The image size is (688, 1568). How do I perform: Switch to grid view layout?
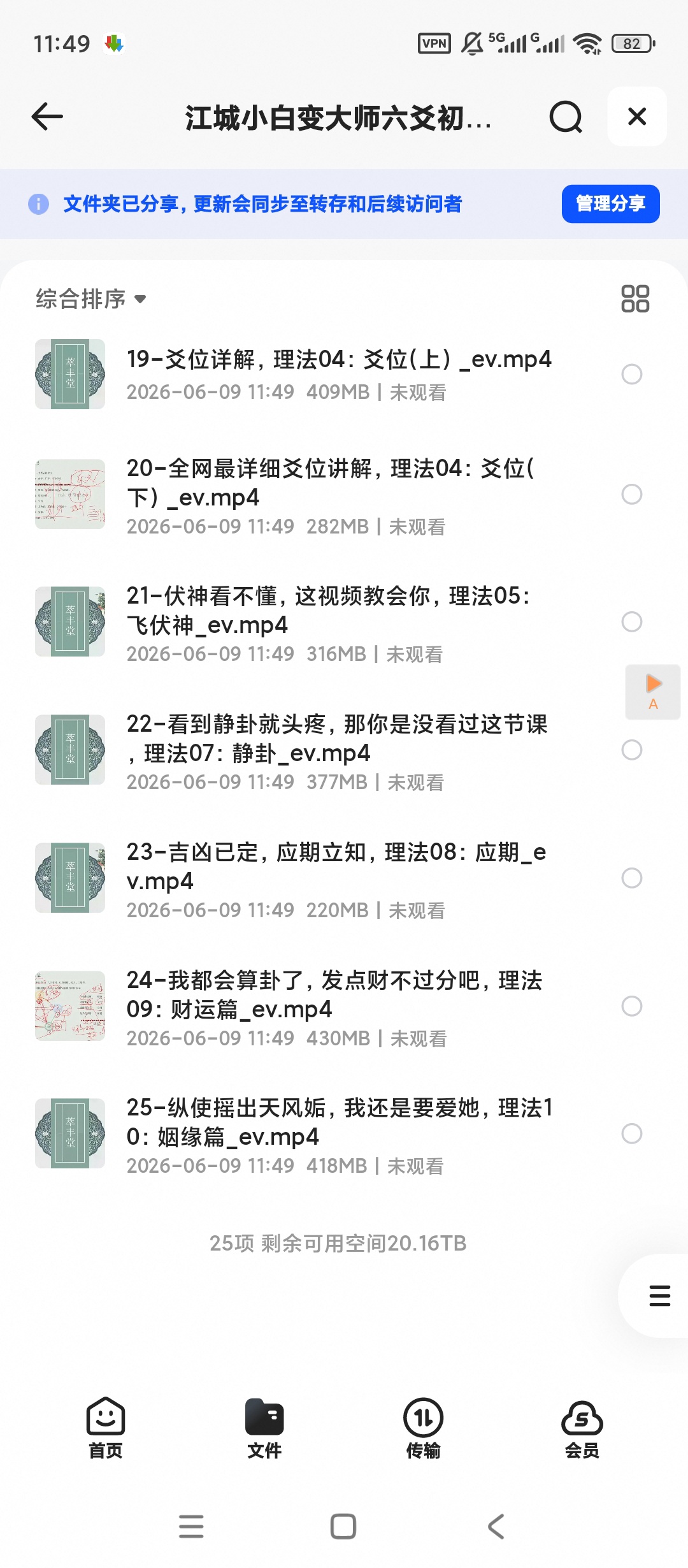[634, 299]
